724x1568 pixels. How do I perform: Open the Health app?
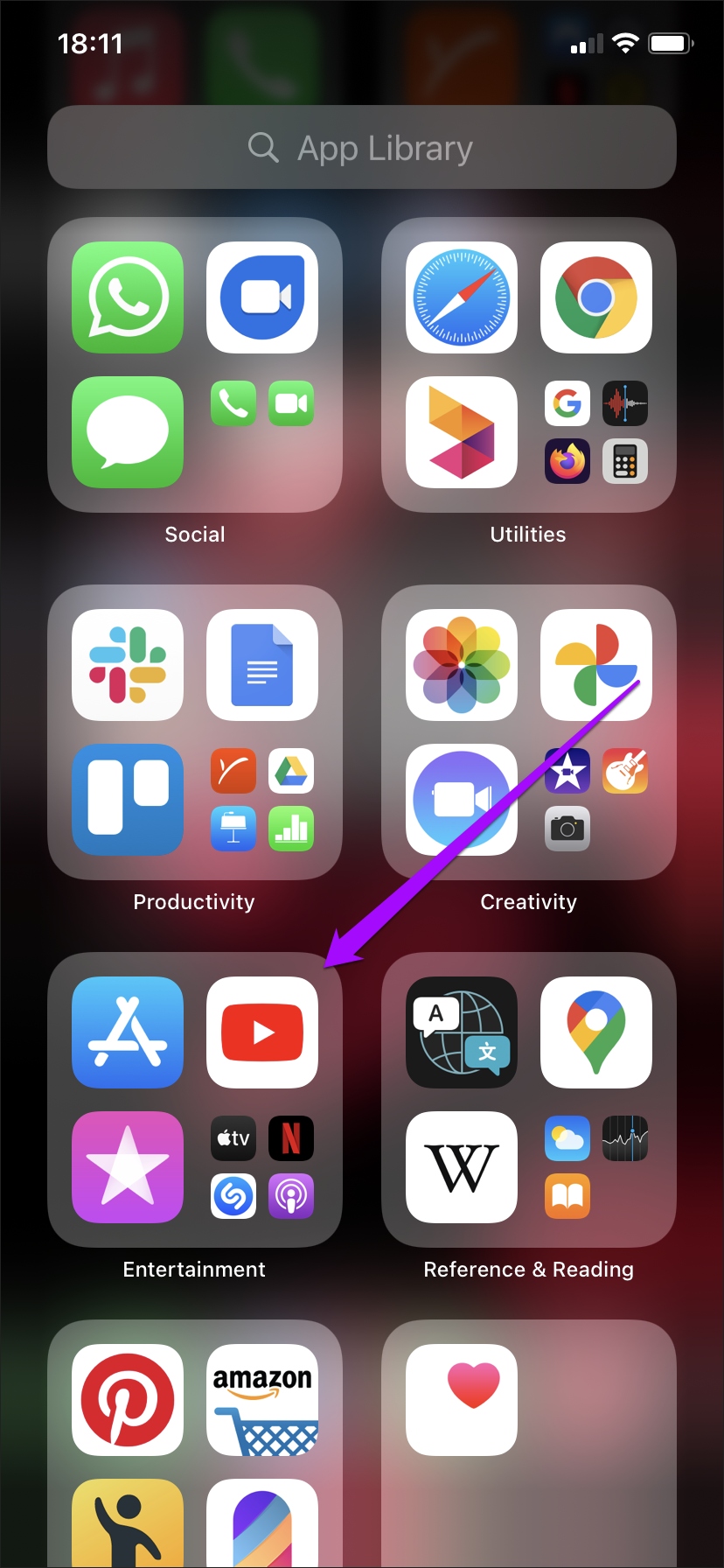pyautogui.click(x=462, y=1400)
